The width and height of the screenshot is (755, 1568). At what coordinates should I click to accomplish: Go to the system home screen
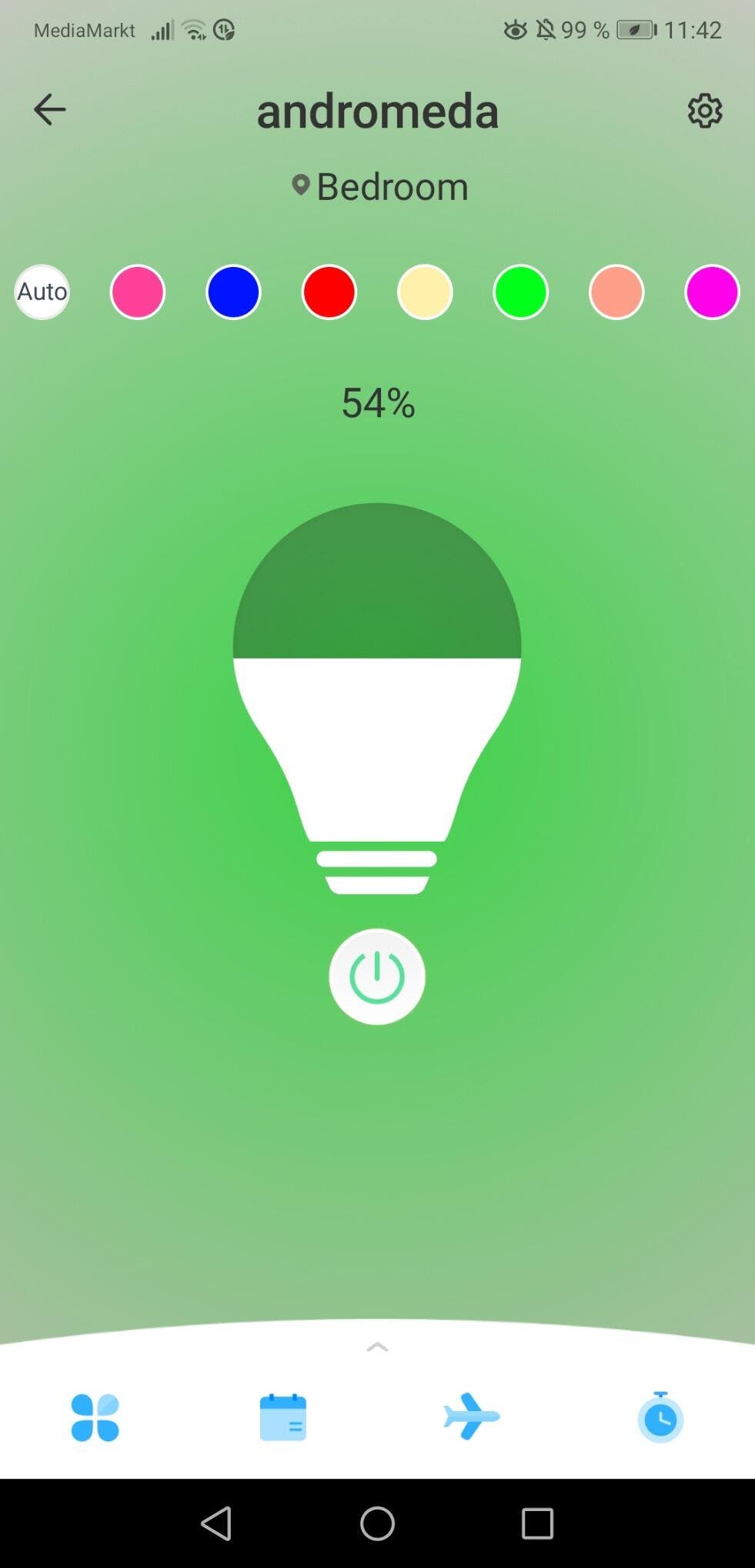(377, 1523)
